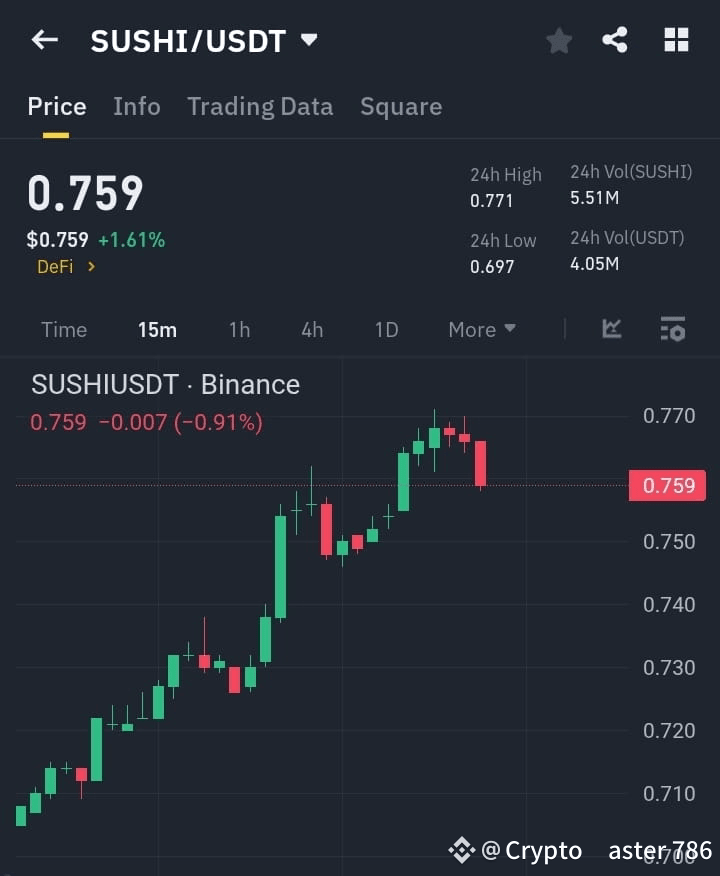This screenshot has height=876, width=720.
Task: Click the Crypto watermark icon on chart
Action: (x=462, y=849)
